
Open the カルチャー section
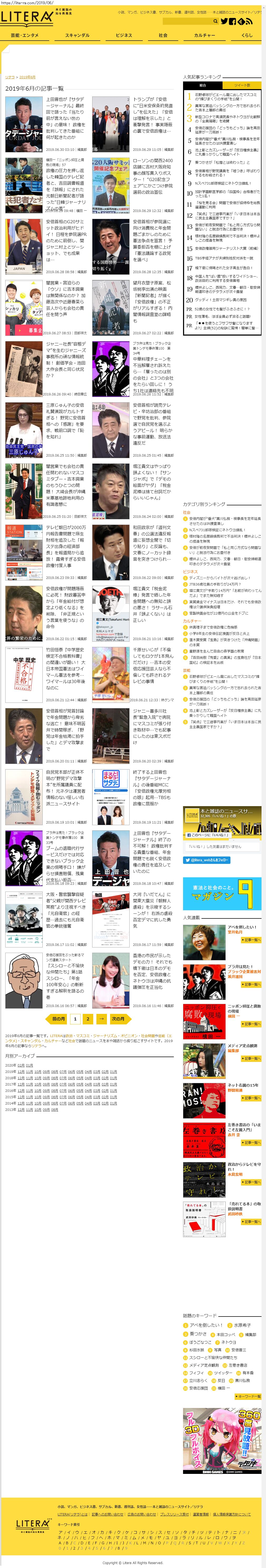coord(204,35)
